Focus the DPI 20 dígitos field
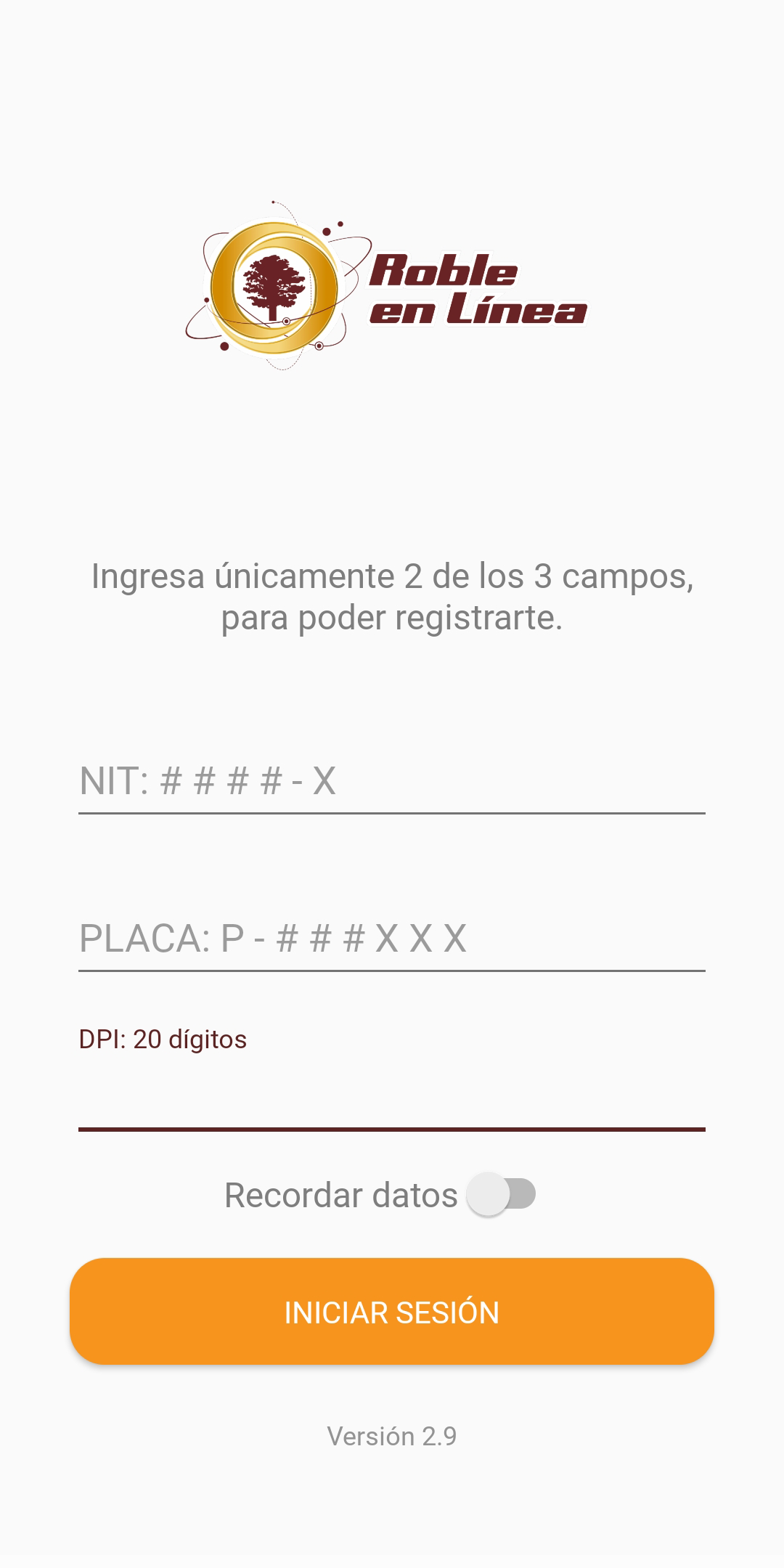Image resolution: width=784 pixels, height=1568 pixels. tap(392, 1095)
